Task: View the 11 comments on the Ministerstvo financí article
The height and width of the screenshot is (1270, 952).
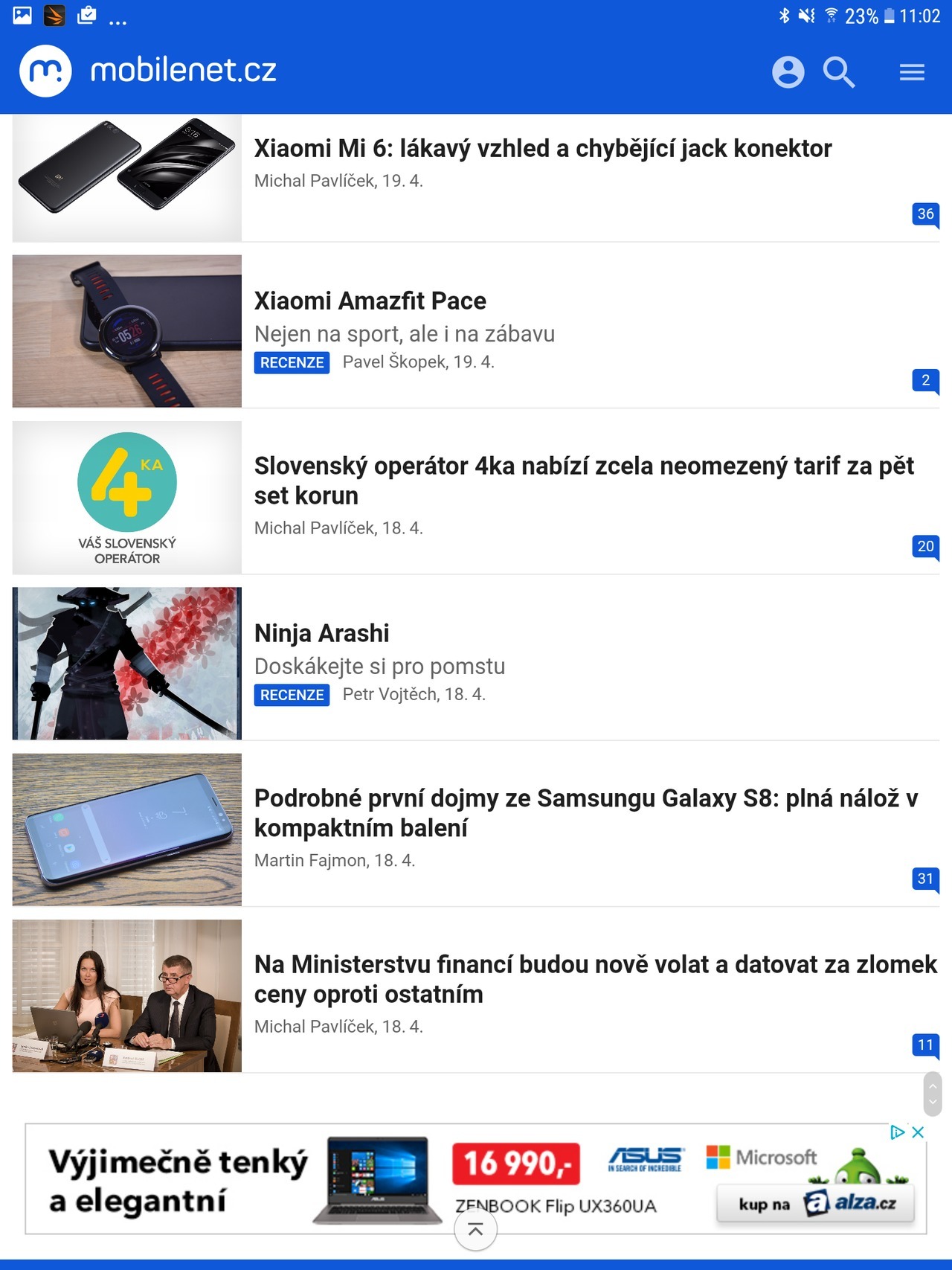Action: click(x=925, y=1045)
